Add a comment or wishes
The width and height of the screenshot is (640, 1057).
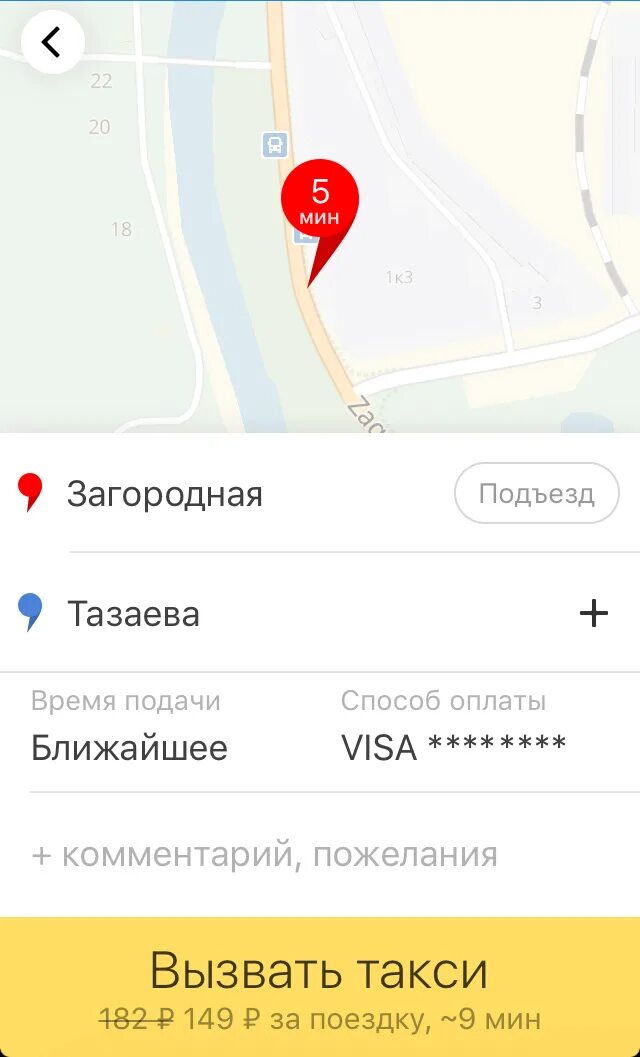(x=265, y=855)
